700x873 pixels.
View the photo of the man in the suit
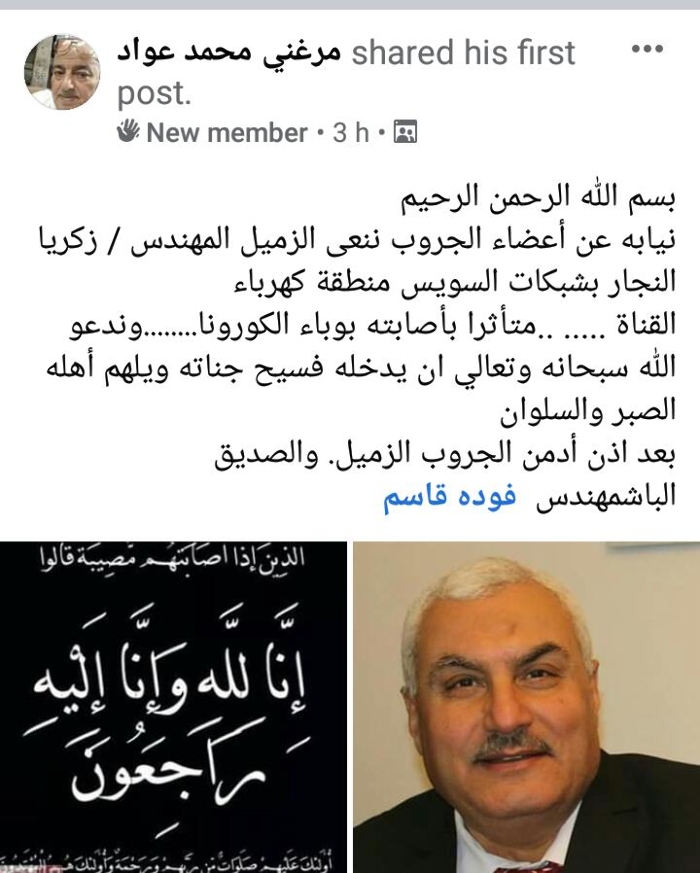[526, 707]
